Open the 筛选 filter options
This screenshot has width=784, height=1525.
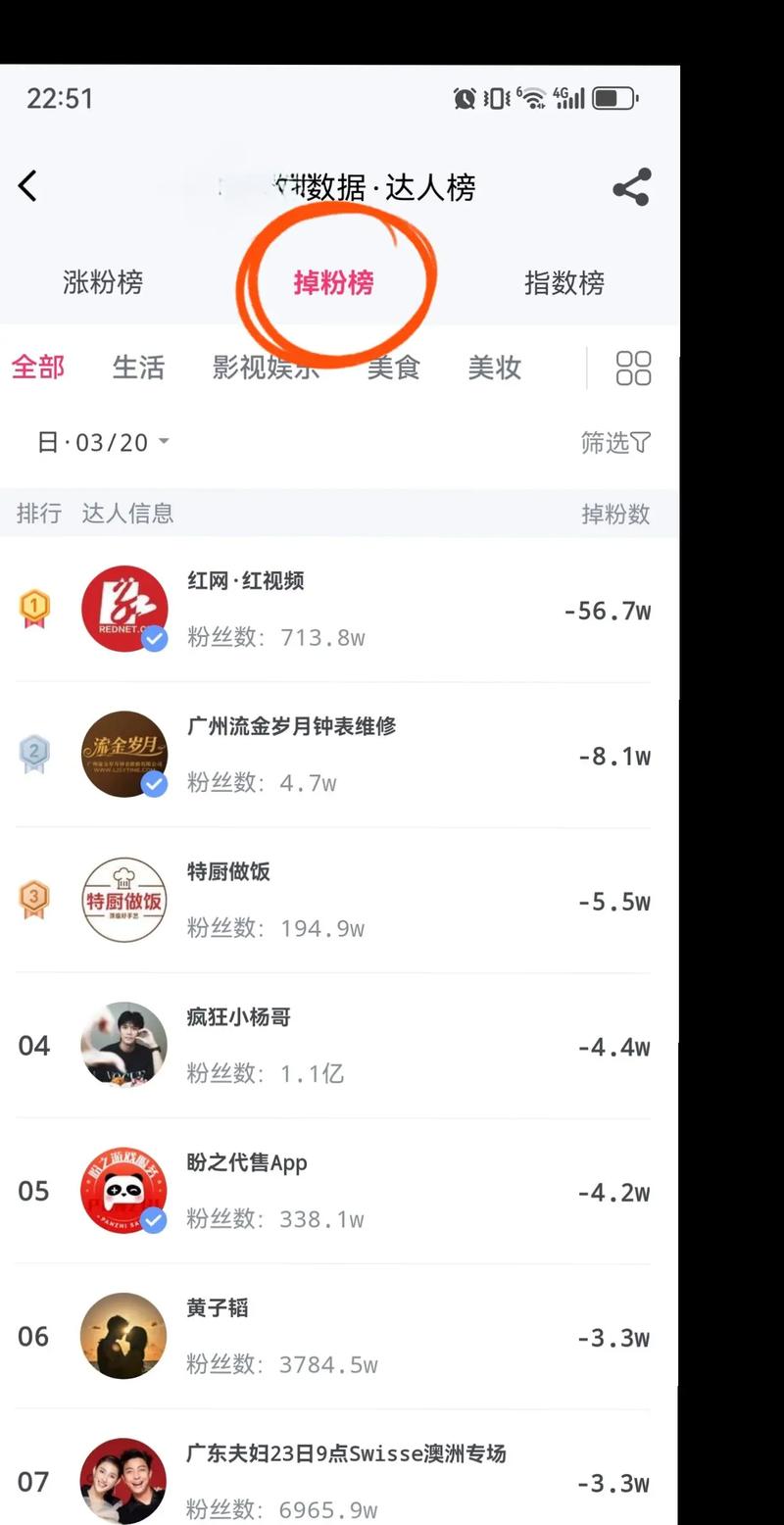[616, 443]
